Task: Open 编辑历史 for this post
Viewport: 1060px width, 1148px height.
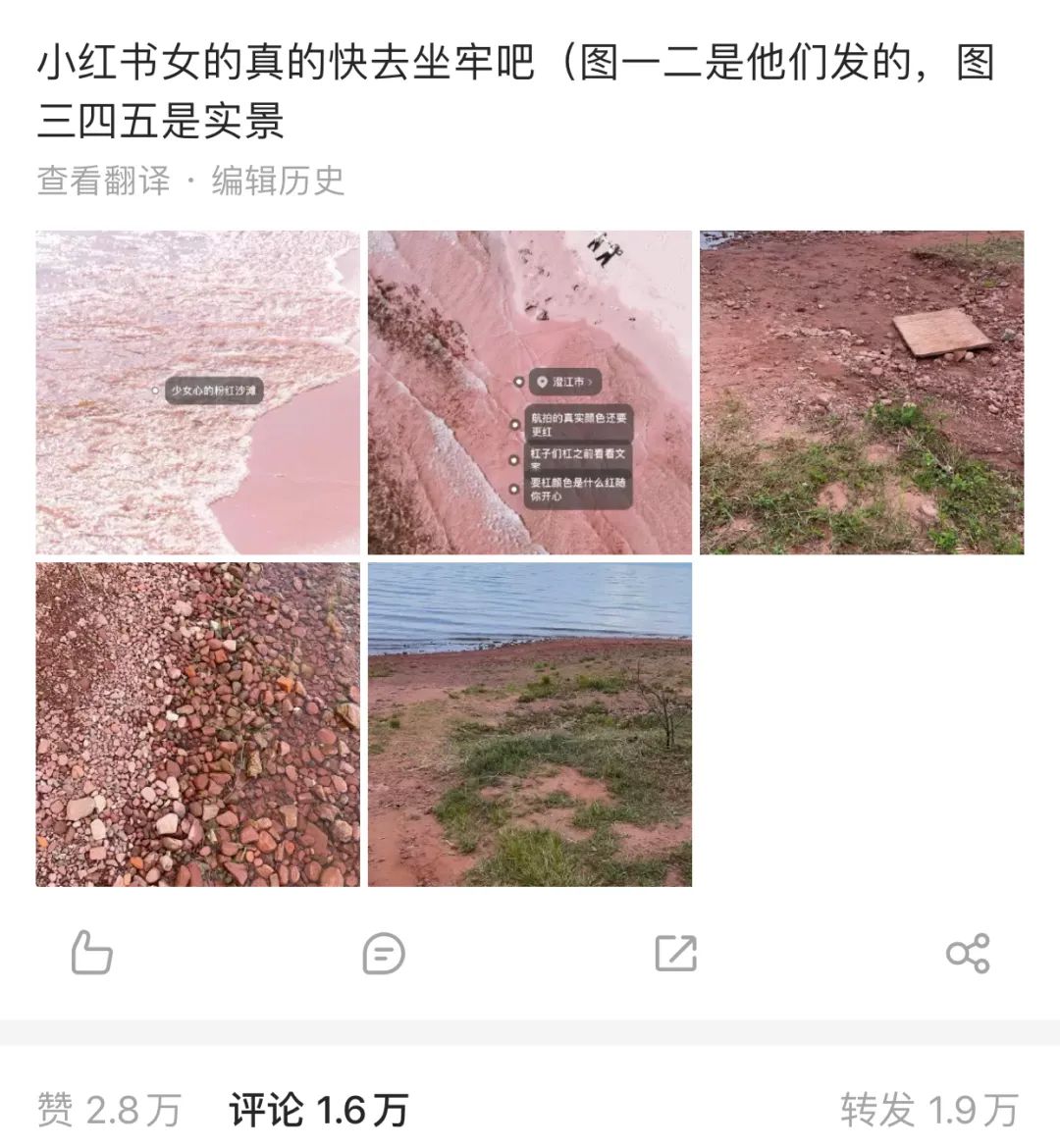Action: coord(278,181)
